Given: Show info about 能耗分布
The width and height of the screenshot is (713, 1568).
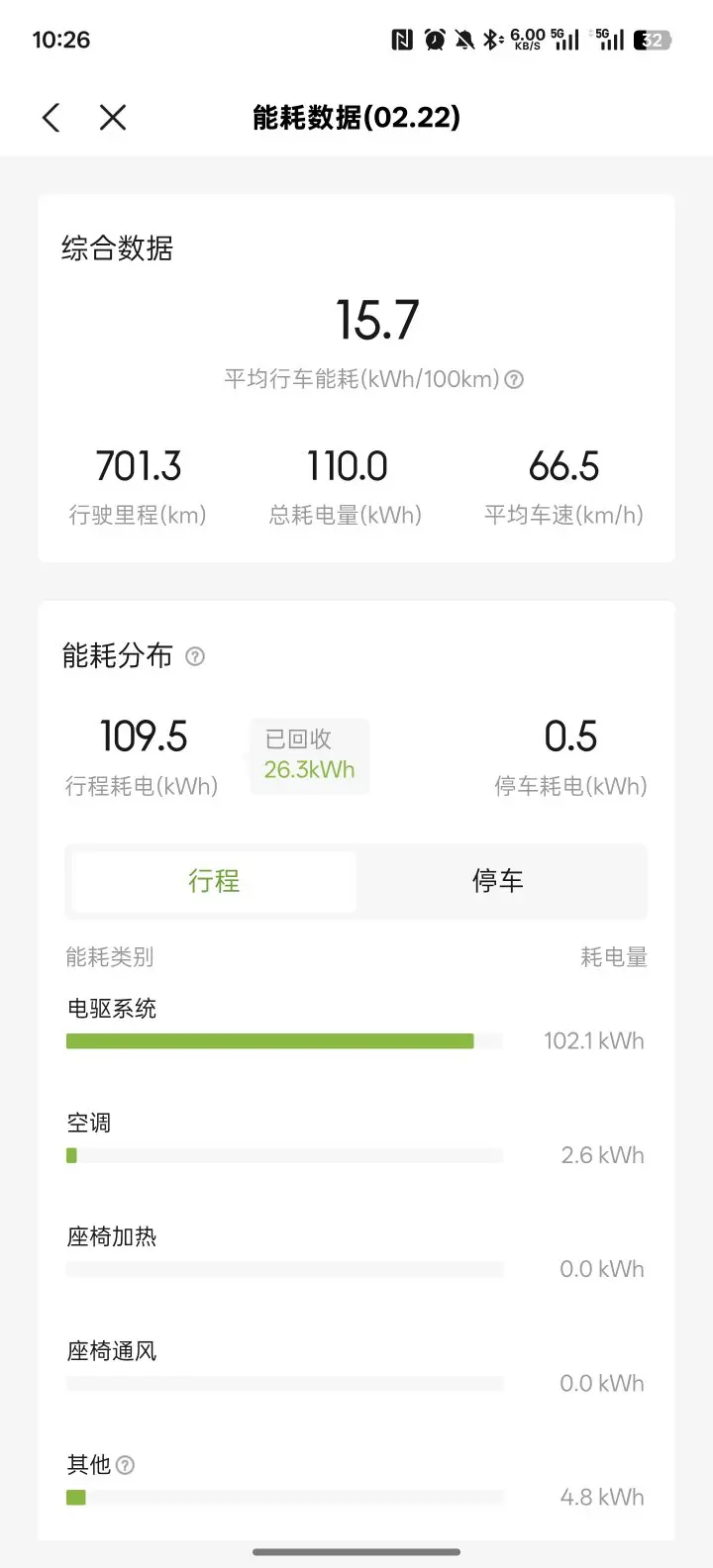Looking at the screenshot, I should pos(195,656).
